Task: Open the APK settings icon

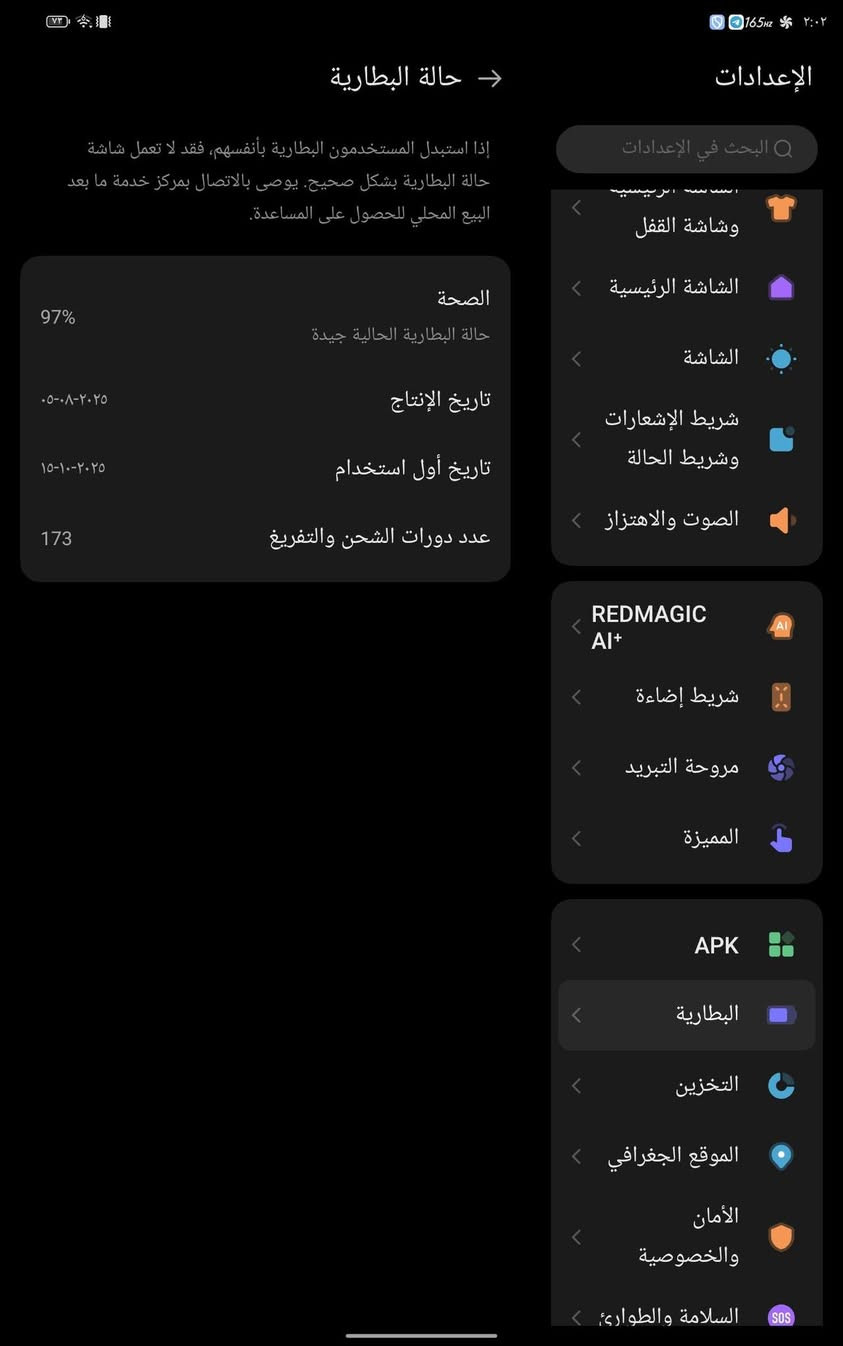Action: [x=781, y=943]
